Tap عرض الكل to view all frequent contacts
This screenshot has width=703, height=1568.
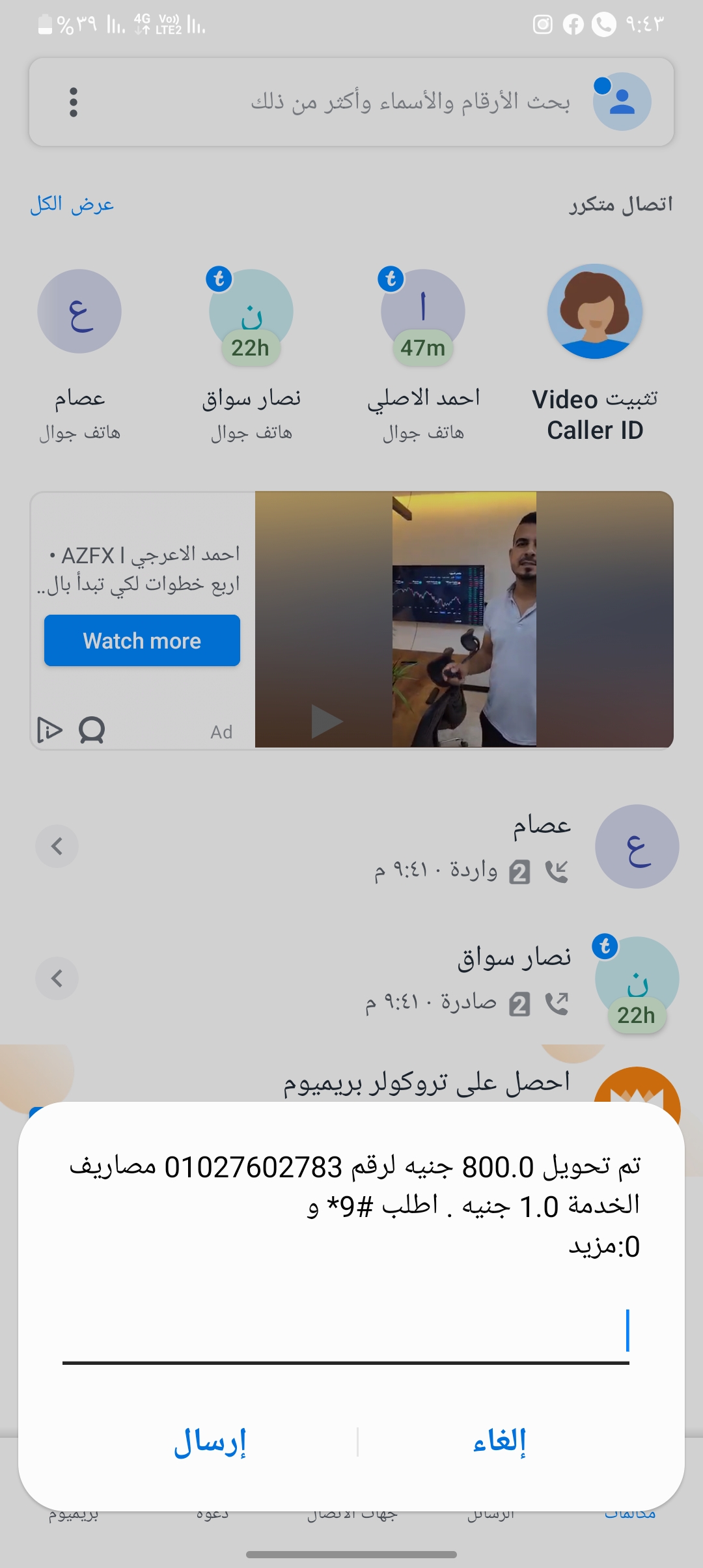[x=72, y=204]
